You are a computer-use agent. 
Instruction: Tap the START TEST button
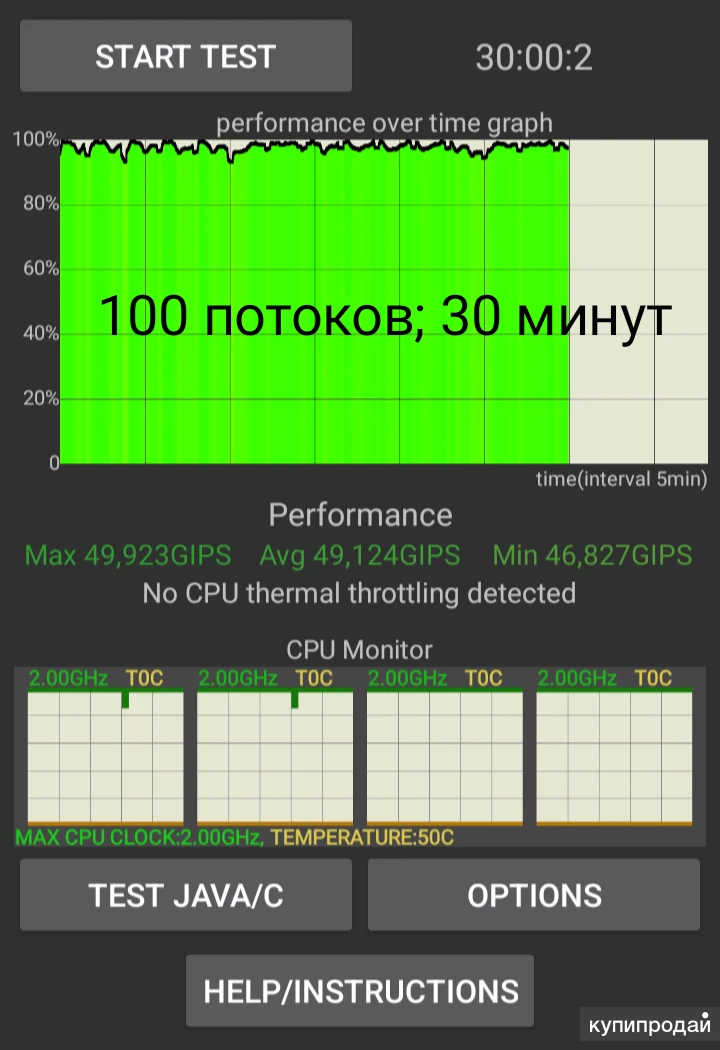(186, 56)
